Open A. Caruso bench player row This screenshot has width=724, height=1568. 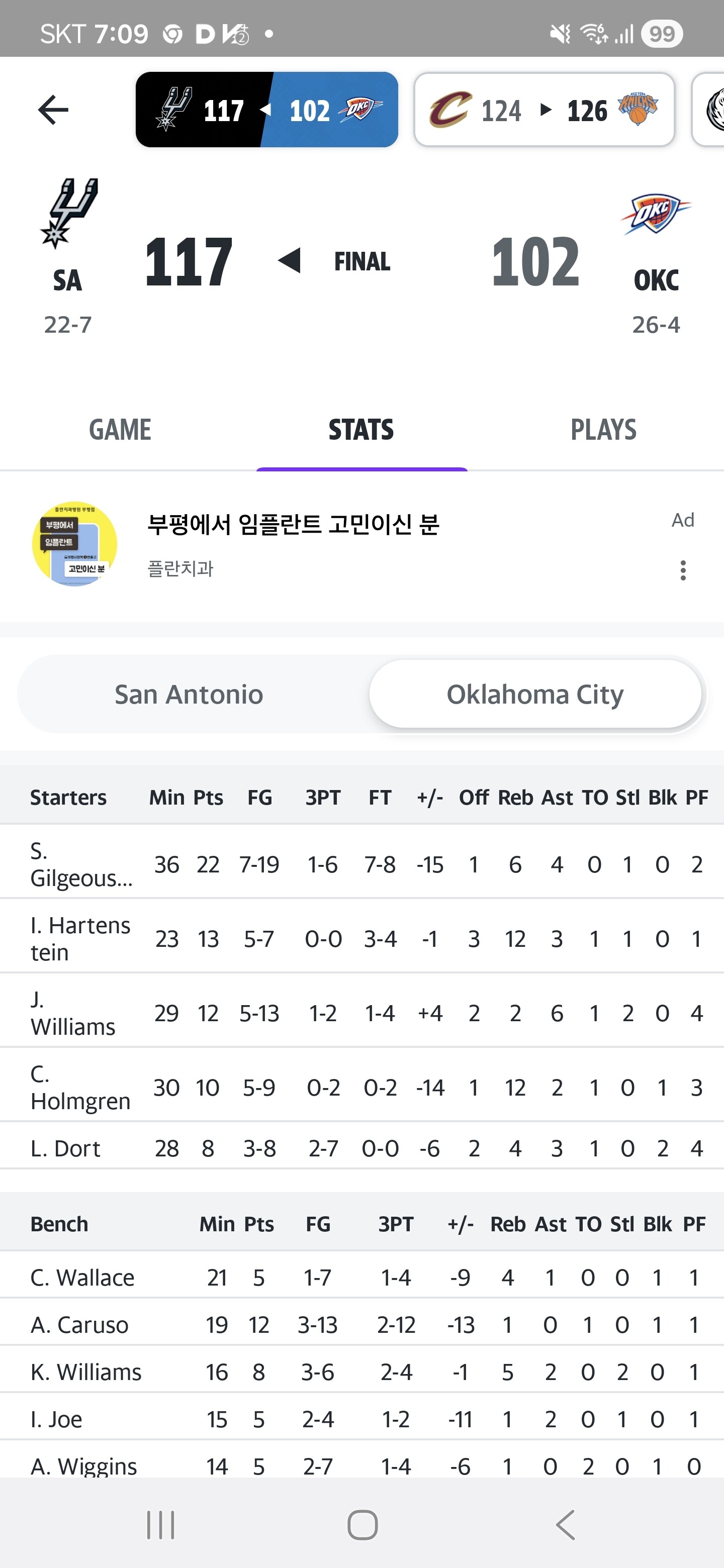point(79,1325)
